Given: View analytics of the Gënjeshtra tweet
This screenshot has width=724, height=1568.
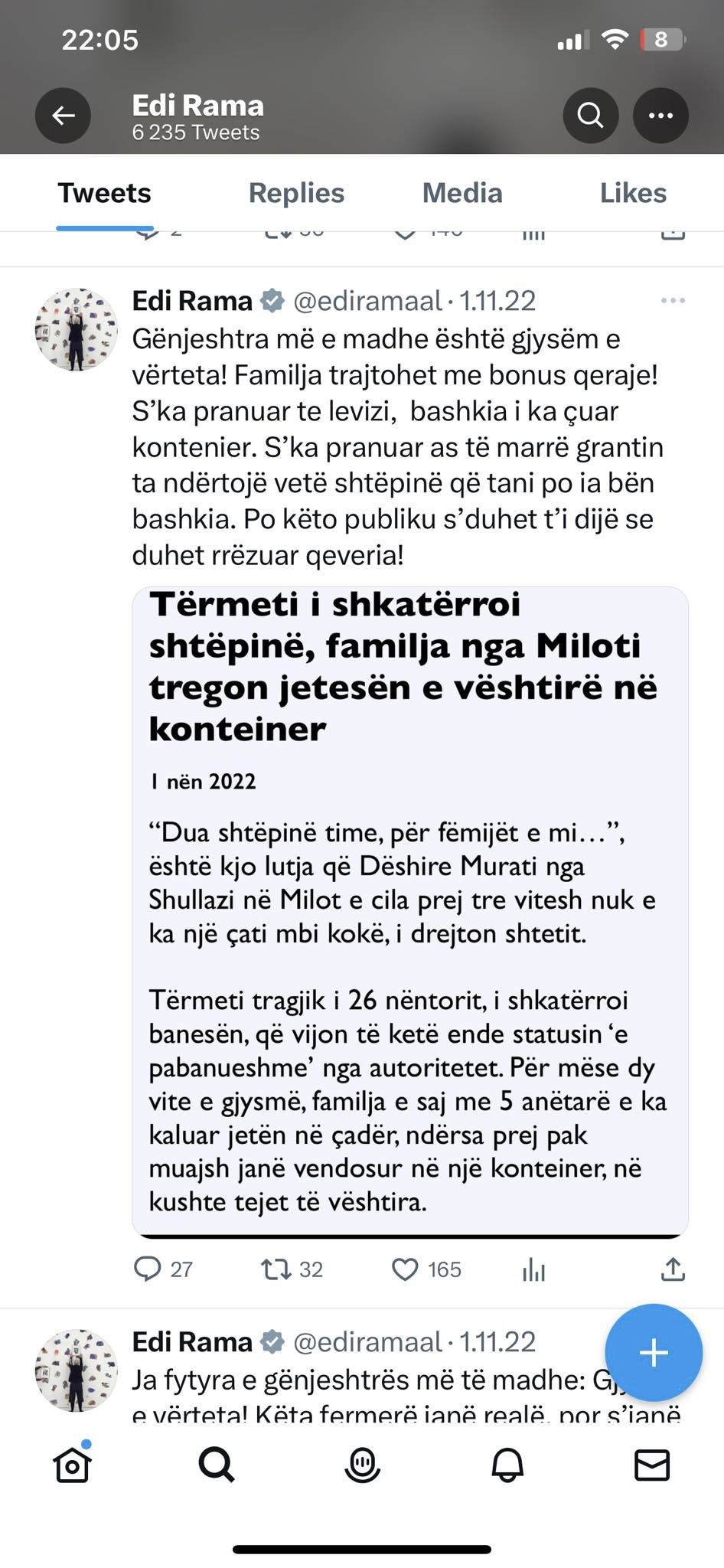Looking at the screenshot, I should click(x=533, y=1269).
